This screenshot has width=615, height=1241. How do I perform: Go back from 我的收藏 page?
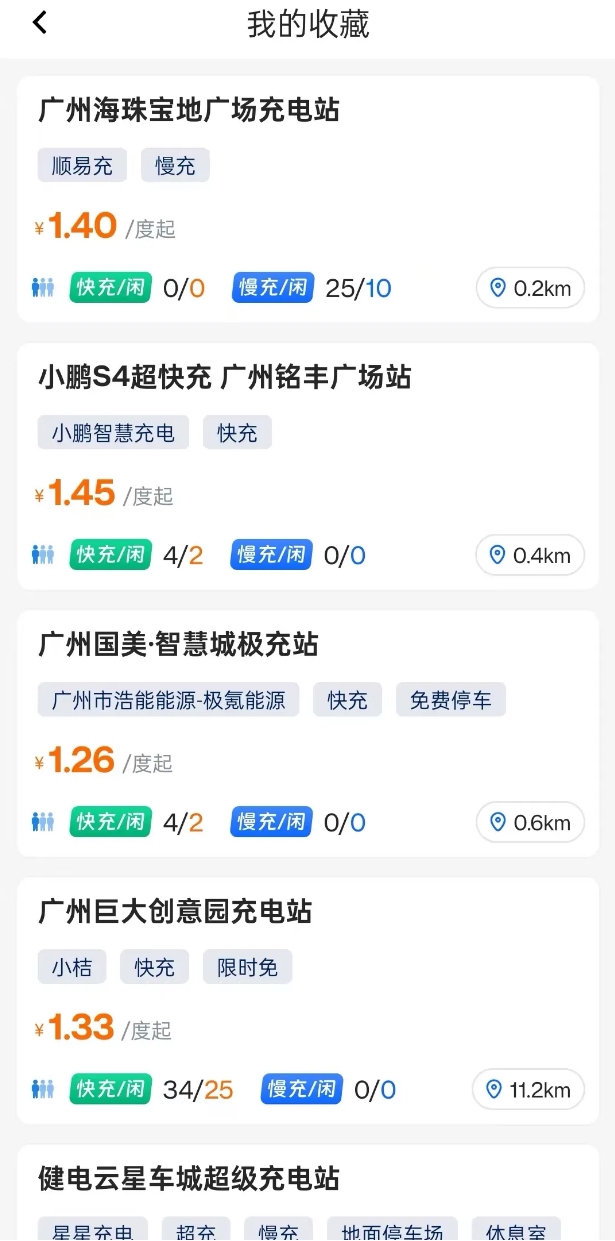click(x=40, y=23)
